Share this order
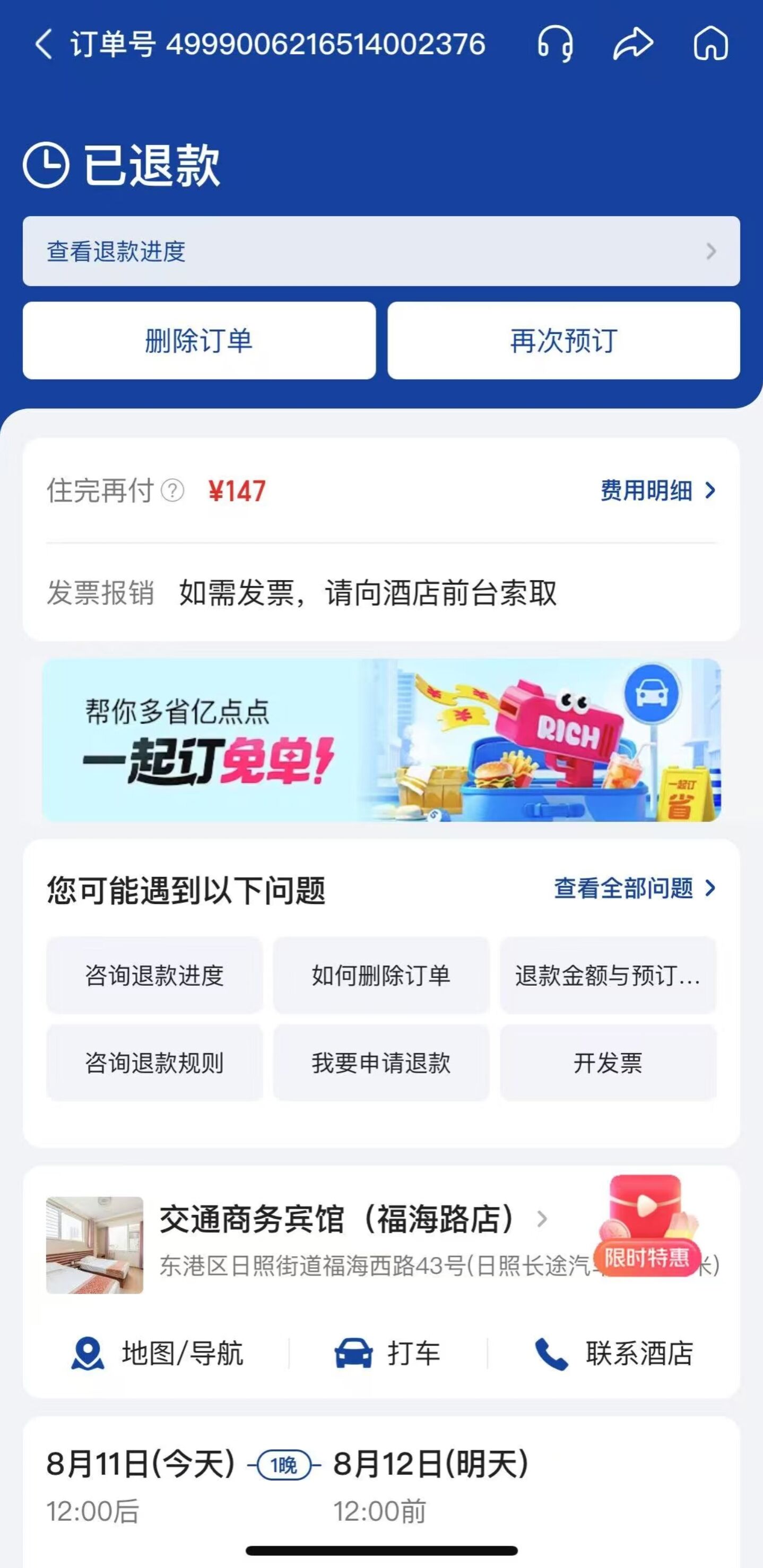This screenshot has width=763, height=1568. pos(633,45)
